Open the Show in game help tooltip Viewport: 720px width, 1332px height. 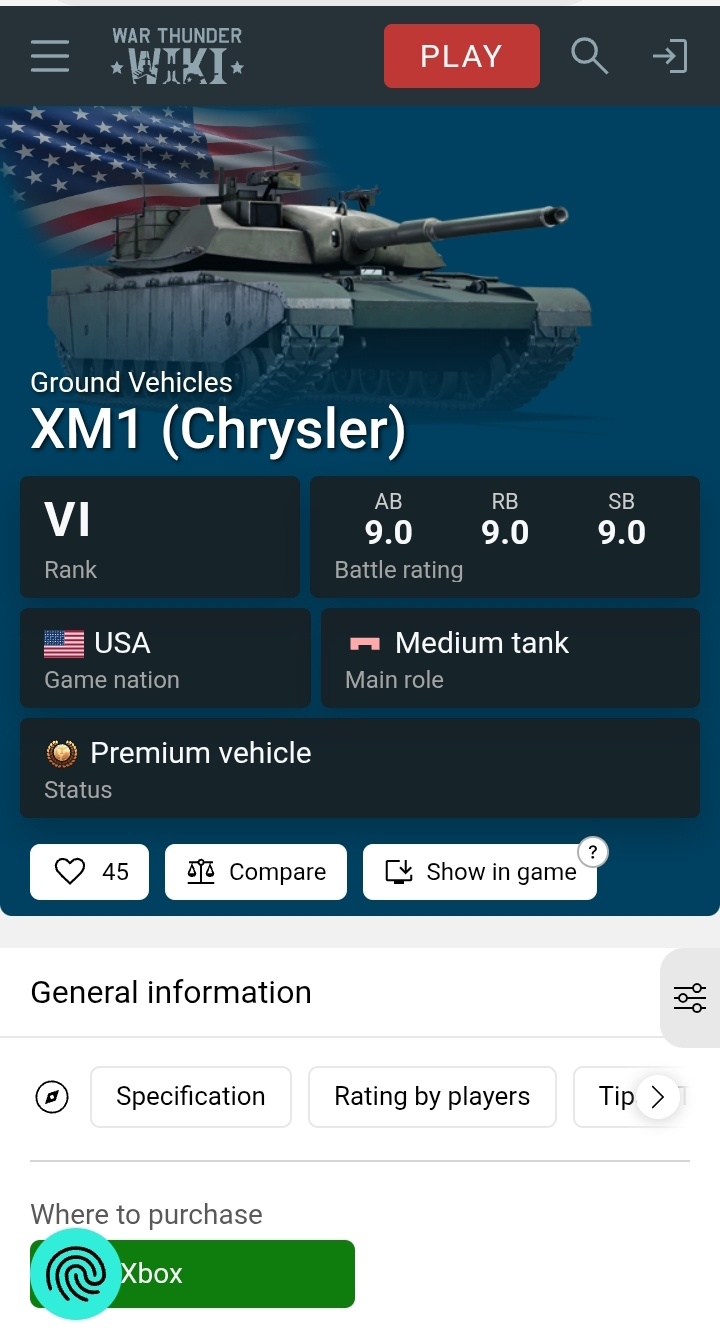593,852
